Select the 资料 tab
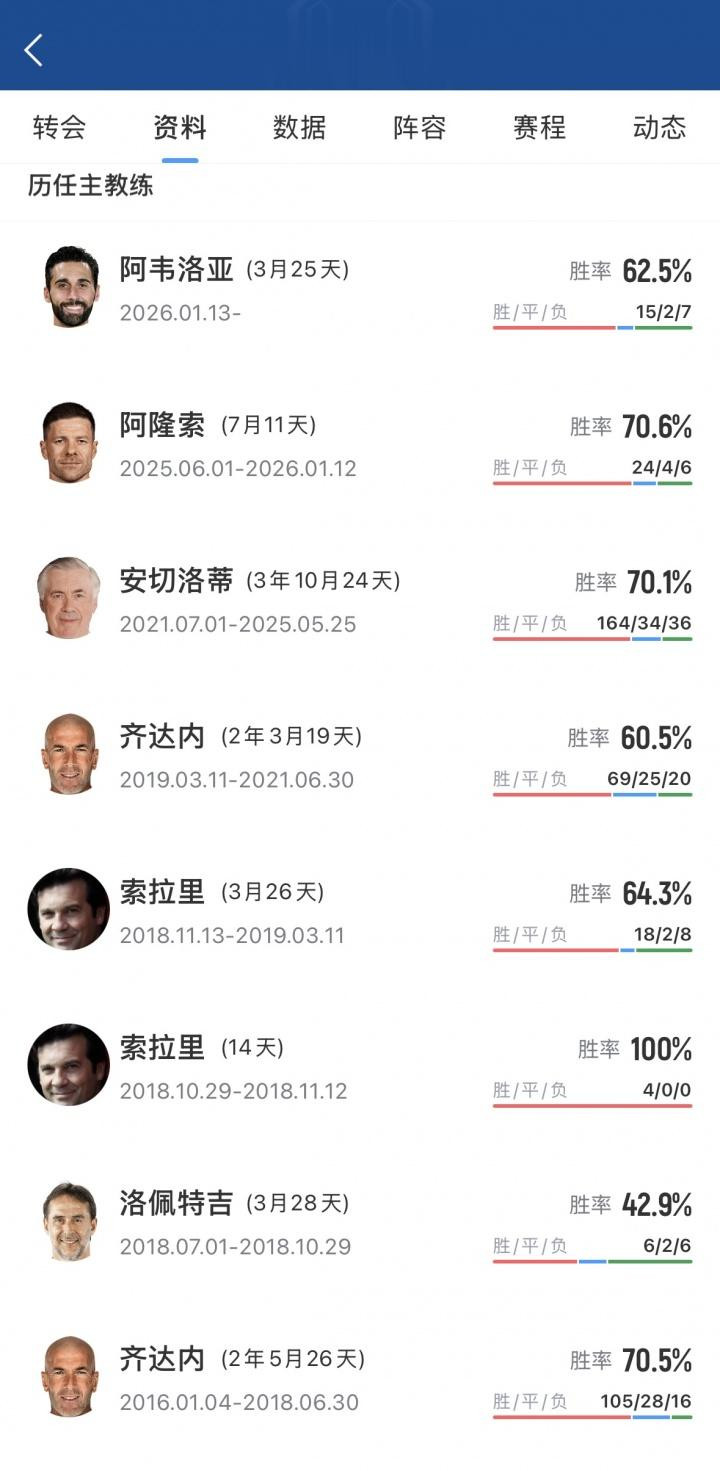Screen dimensions: 720x1471 (x=180, y=128)
